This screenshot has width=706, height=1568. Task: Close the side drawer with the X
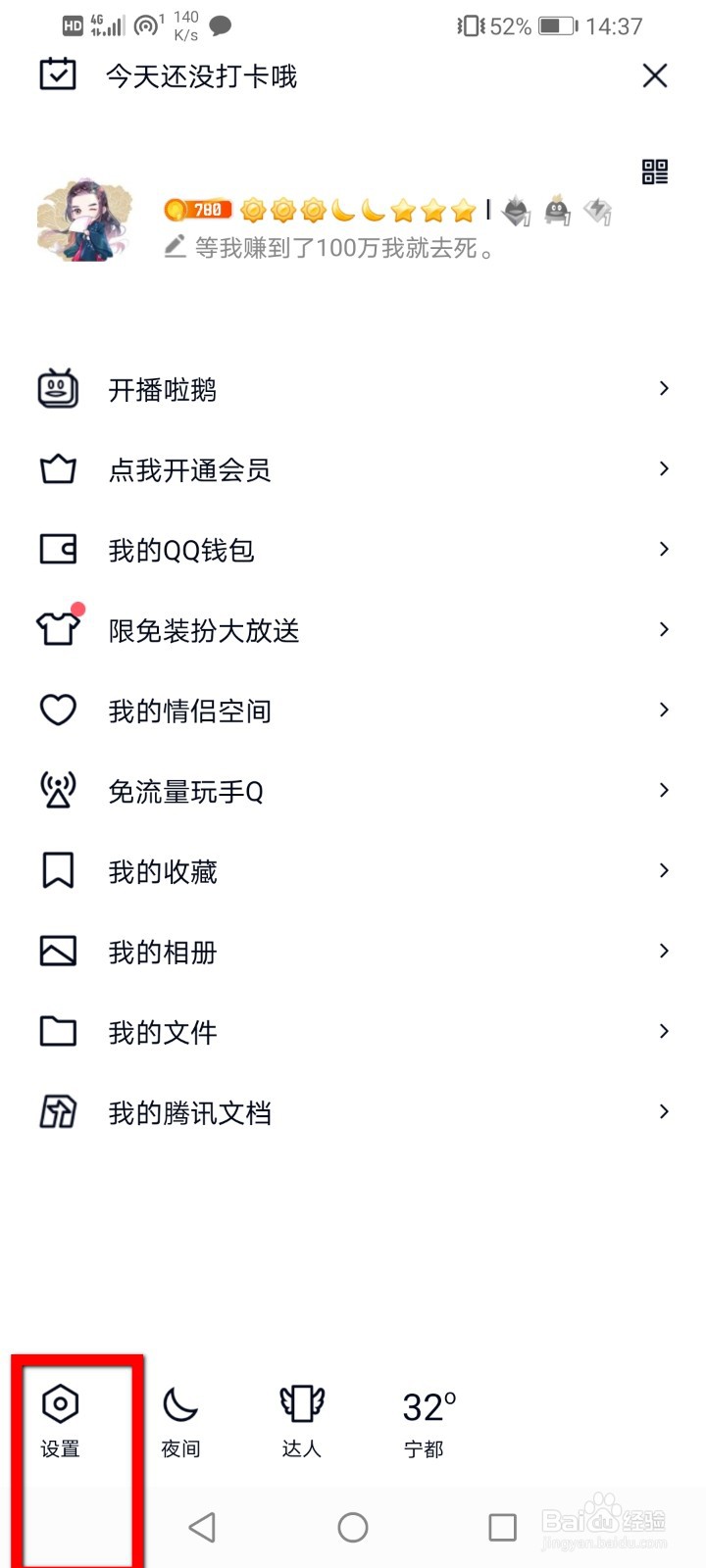point(655,75)
